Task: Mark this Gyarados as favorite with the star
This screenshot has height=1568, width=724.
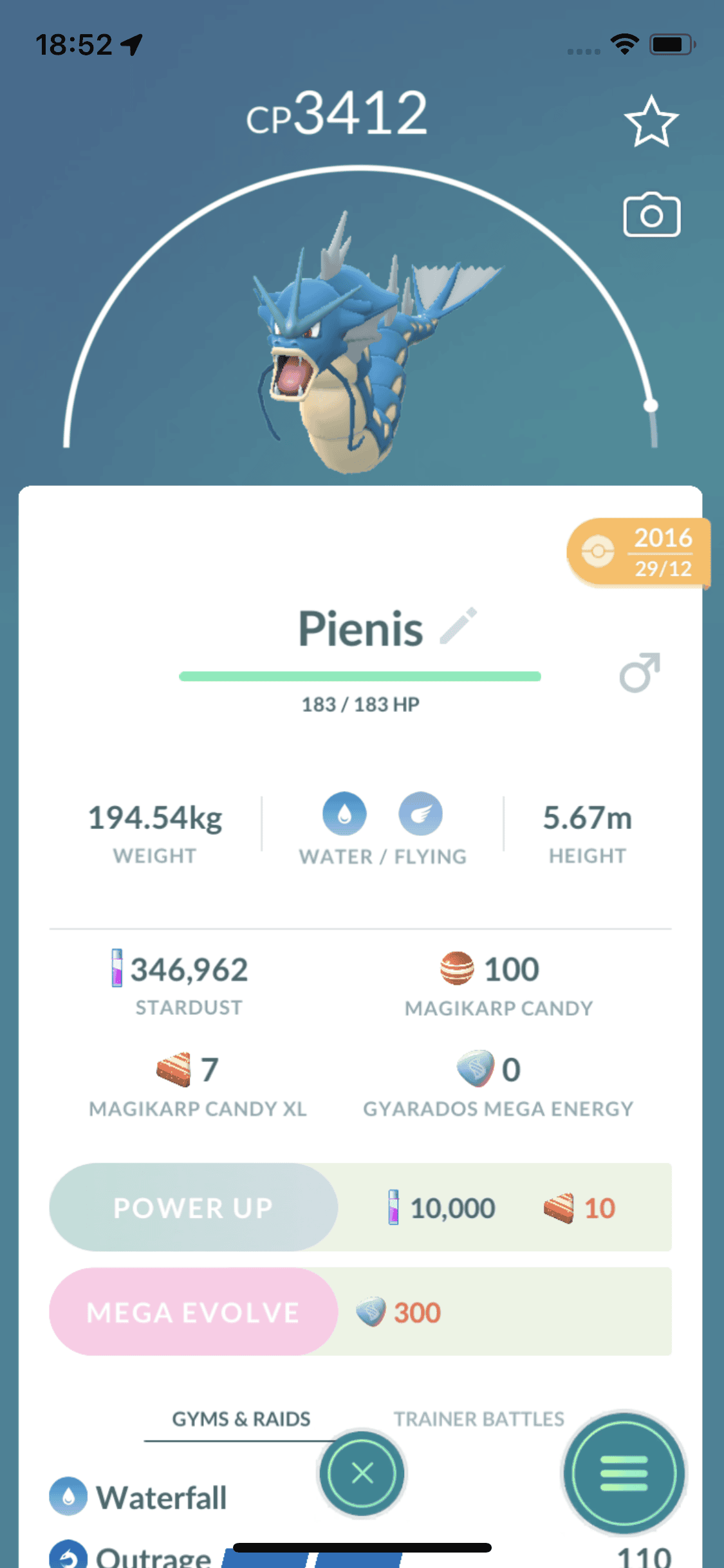Action: [651, 122]
